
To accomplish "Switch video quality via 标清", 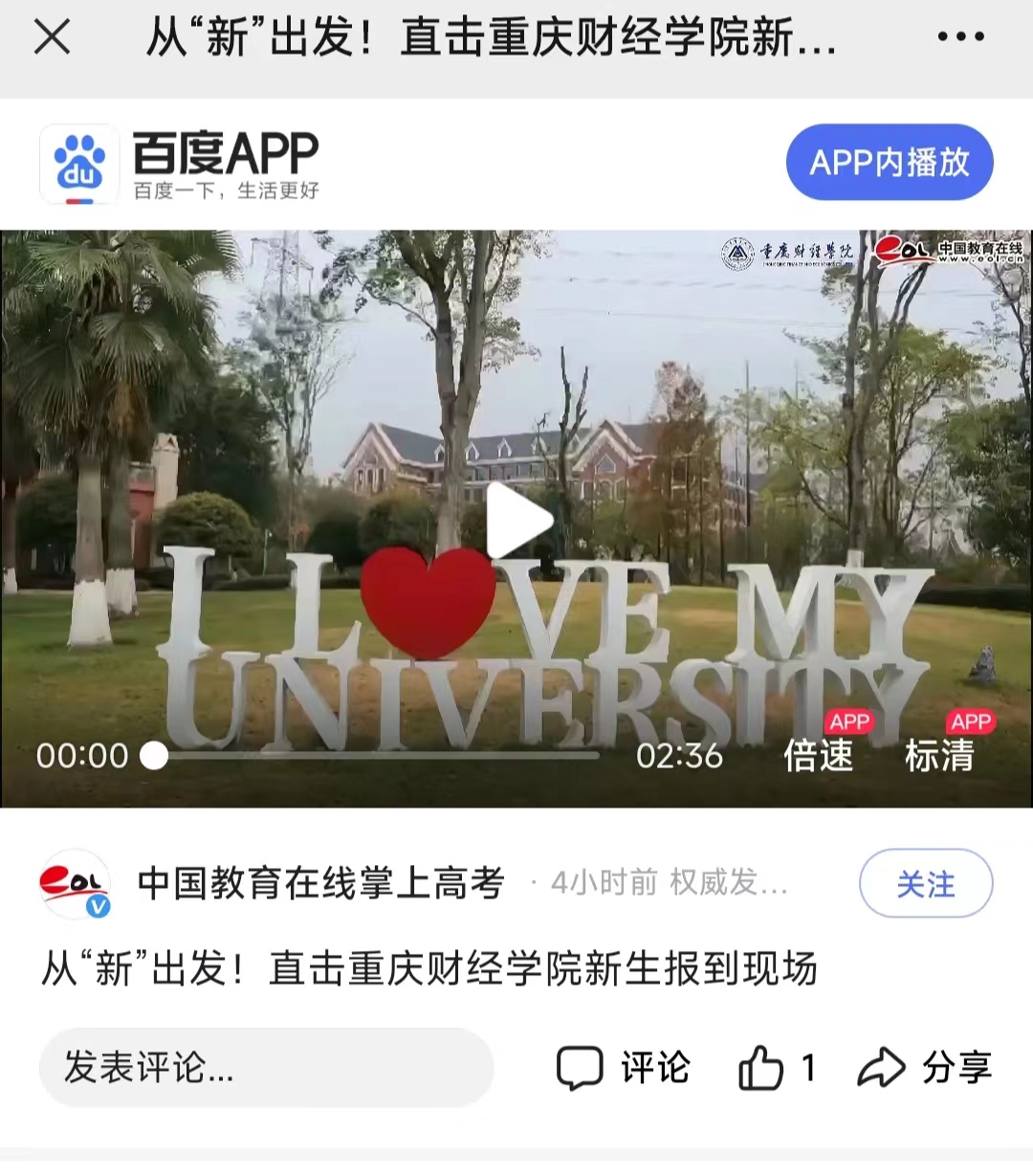I will coord(939,755).
